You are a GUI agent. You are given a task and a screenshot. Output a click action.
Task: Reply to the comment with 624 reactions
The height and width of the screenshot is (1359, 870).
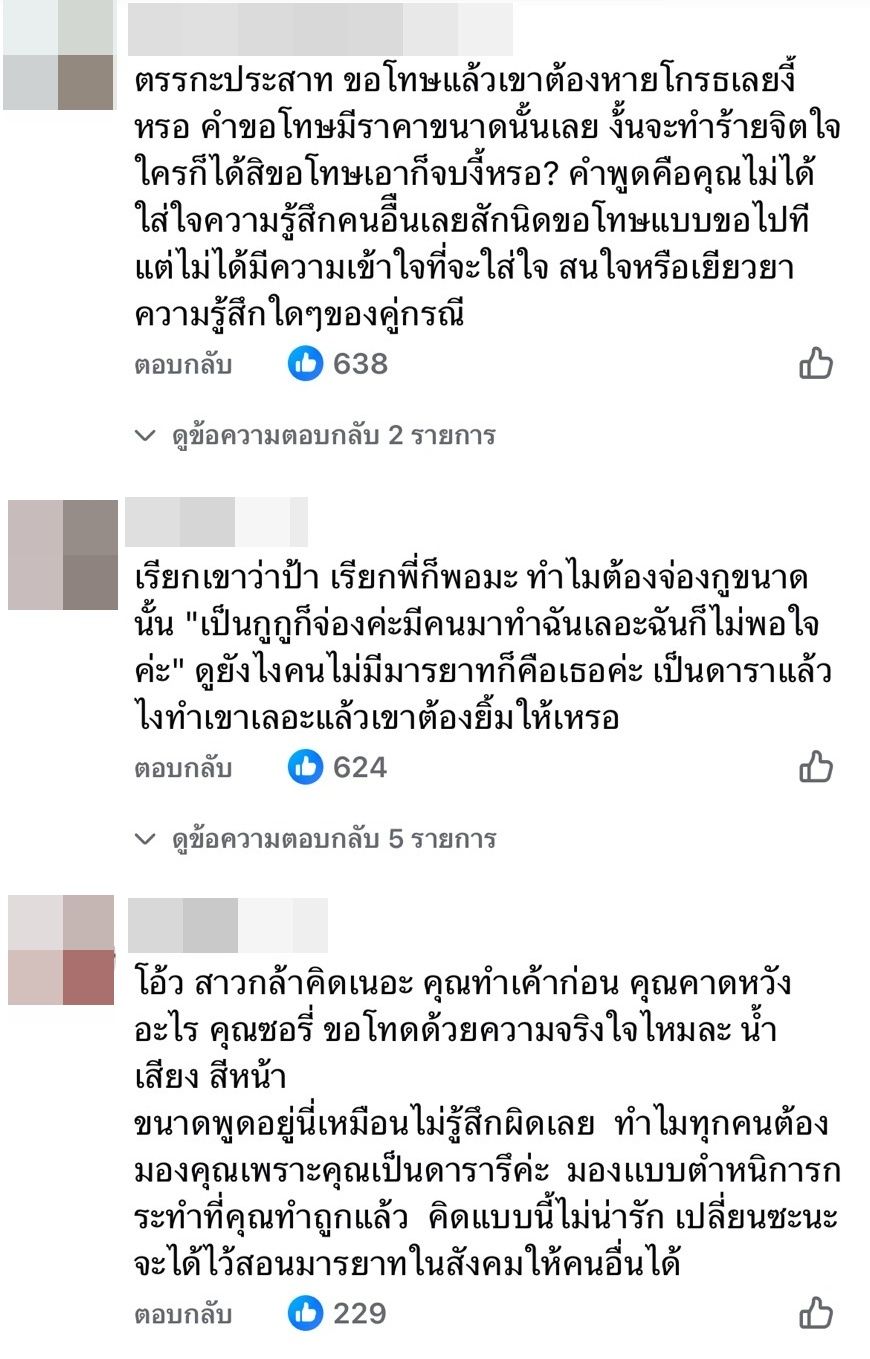183,768
